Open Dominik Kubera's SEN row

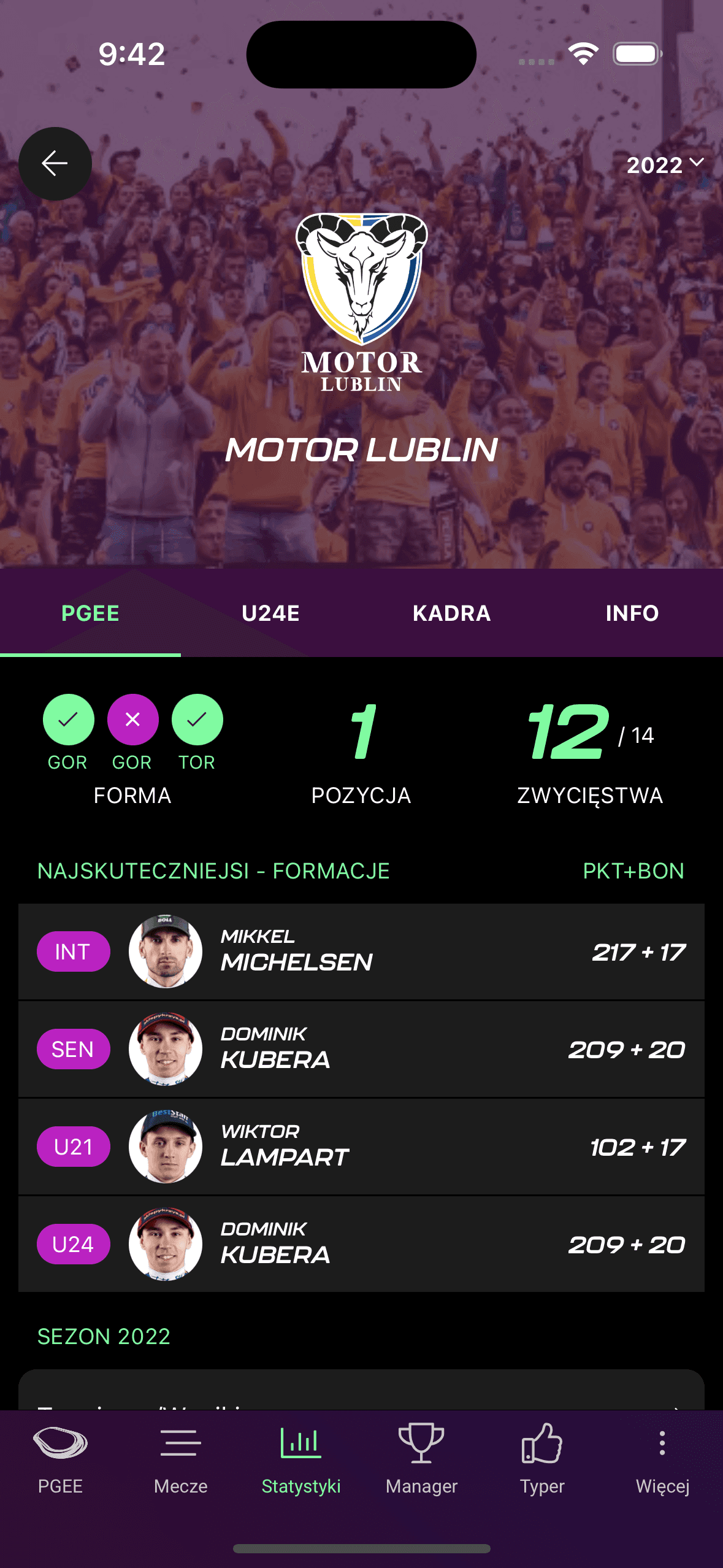click(361, 1049)
